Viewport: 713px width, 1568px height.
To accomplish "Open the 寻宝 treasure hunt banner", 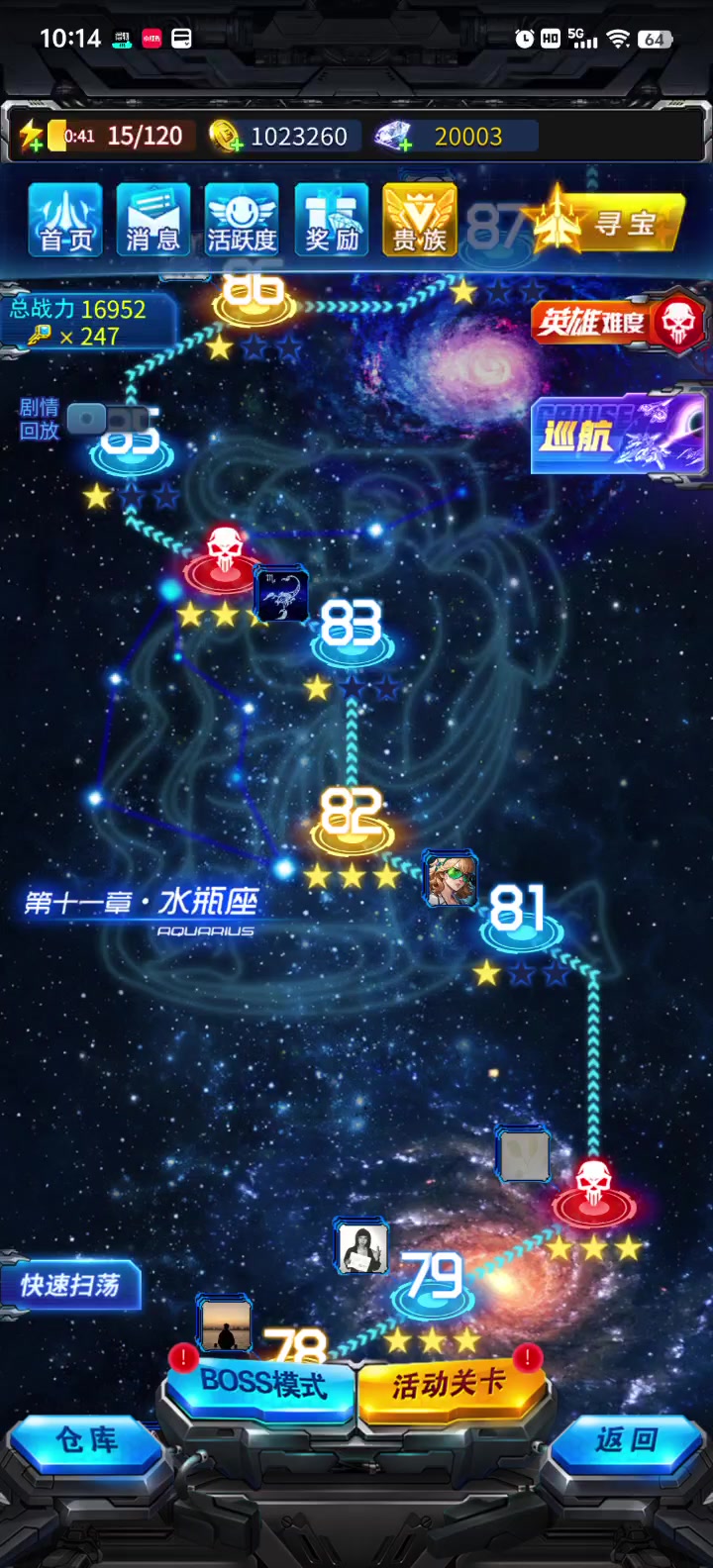I will coord(611,224).
